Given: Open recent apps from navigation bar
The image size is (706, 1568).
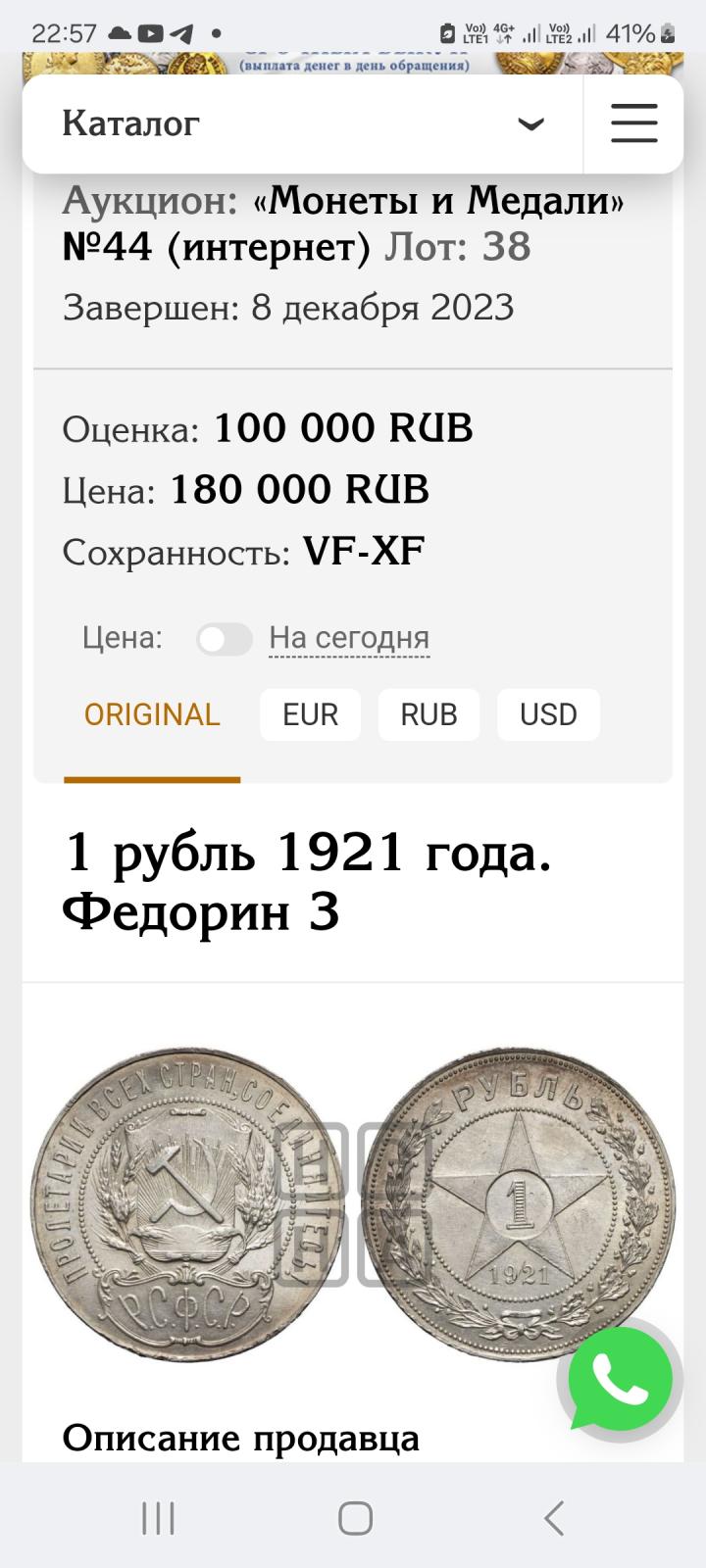Looking at the screenshot, I should point(158,1518).
